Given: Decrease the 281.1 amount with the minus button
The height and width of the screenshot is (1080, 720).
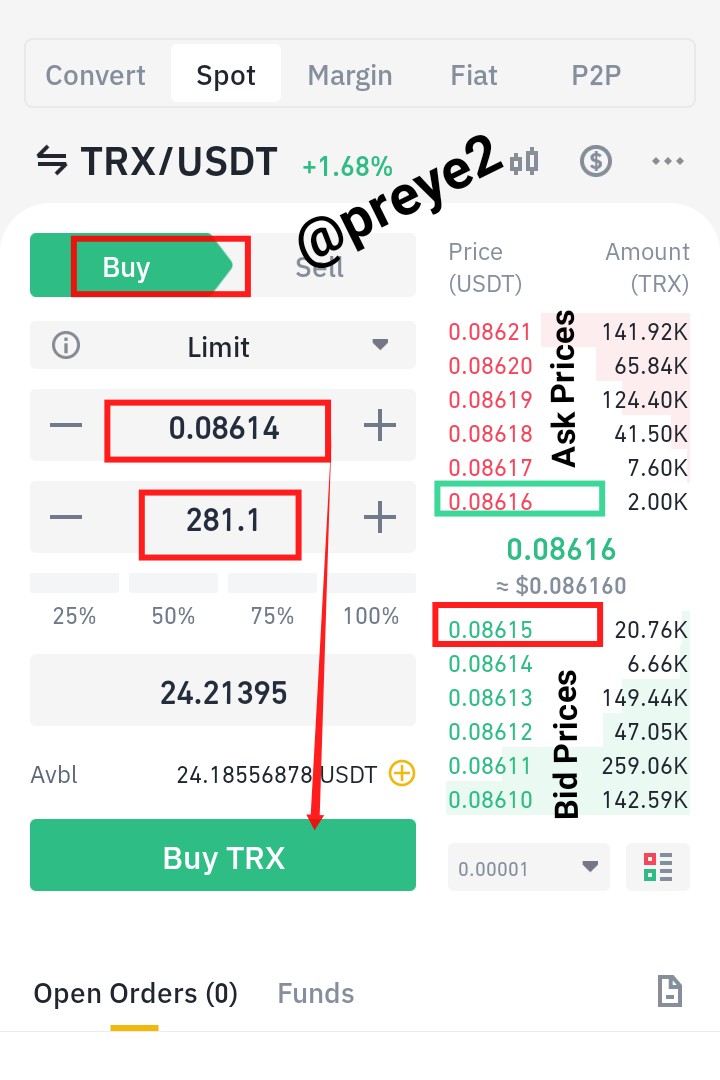Looking at the screenshot, I should [x=66, y=517].
